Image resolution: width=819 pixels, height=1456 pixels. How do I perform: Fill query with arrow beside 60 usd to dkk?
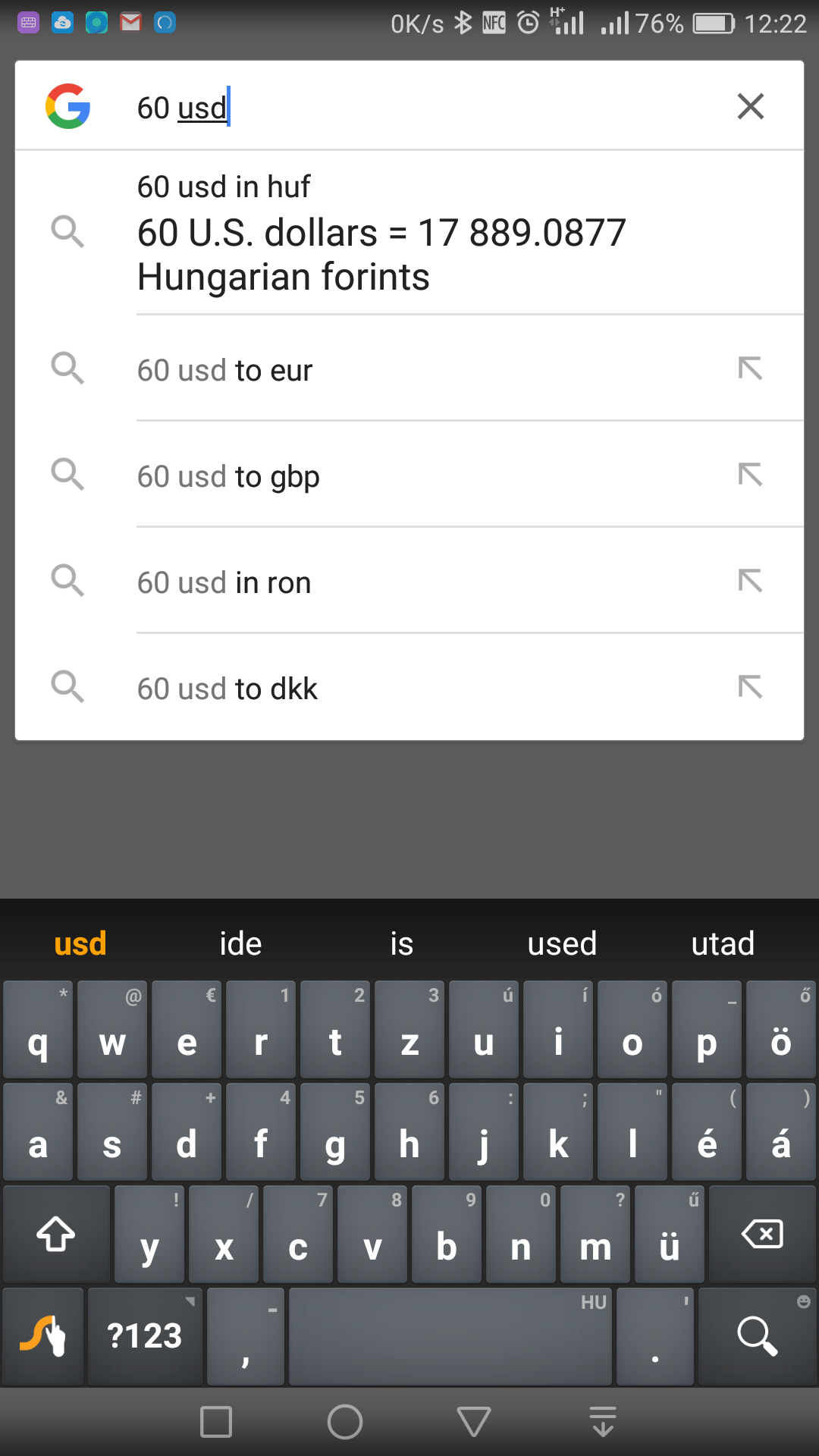tap(750, 687)
